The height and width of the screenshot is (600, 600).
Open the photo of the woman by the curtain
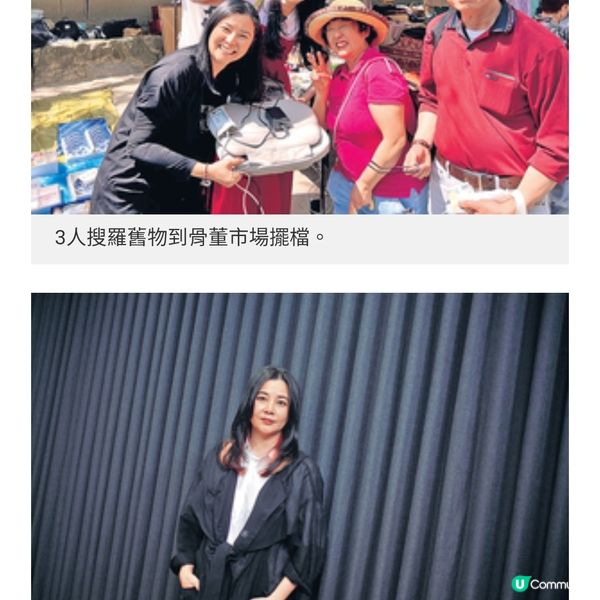(x=300, y=446)
